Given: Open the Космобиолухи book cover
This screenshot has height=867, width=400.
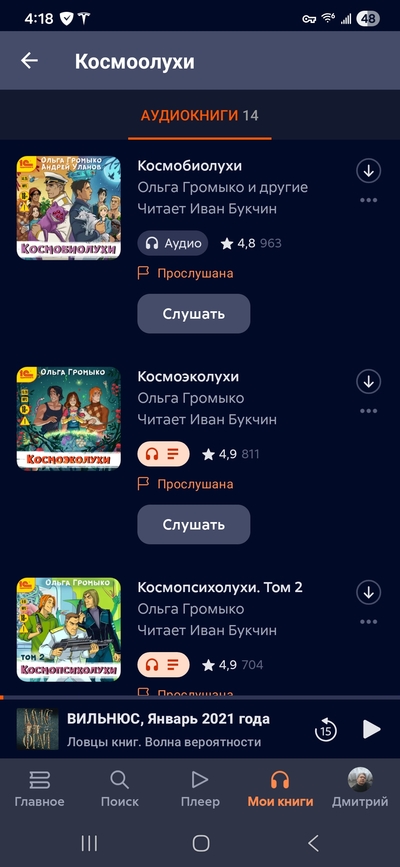Looking at the screenshot, I should click(69, 207).
